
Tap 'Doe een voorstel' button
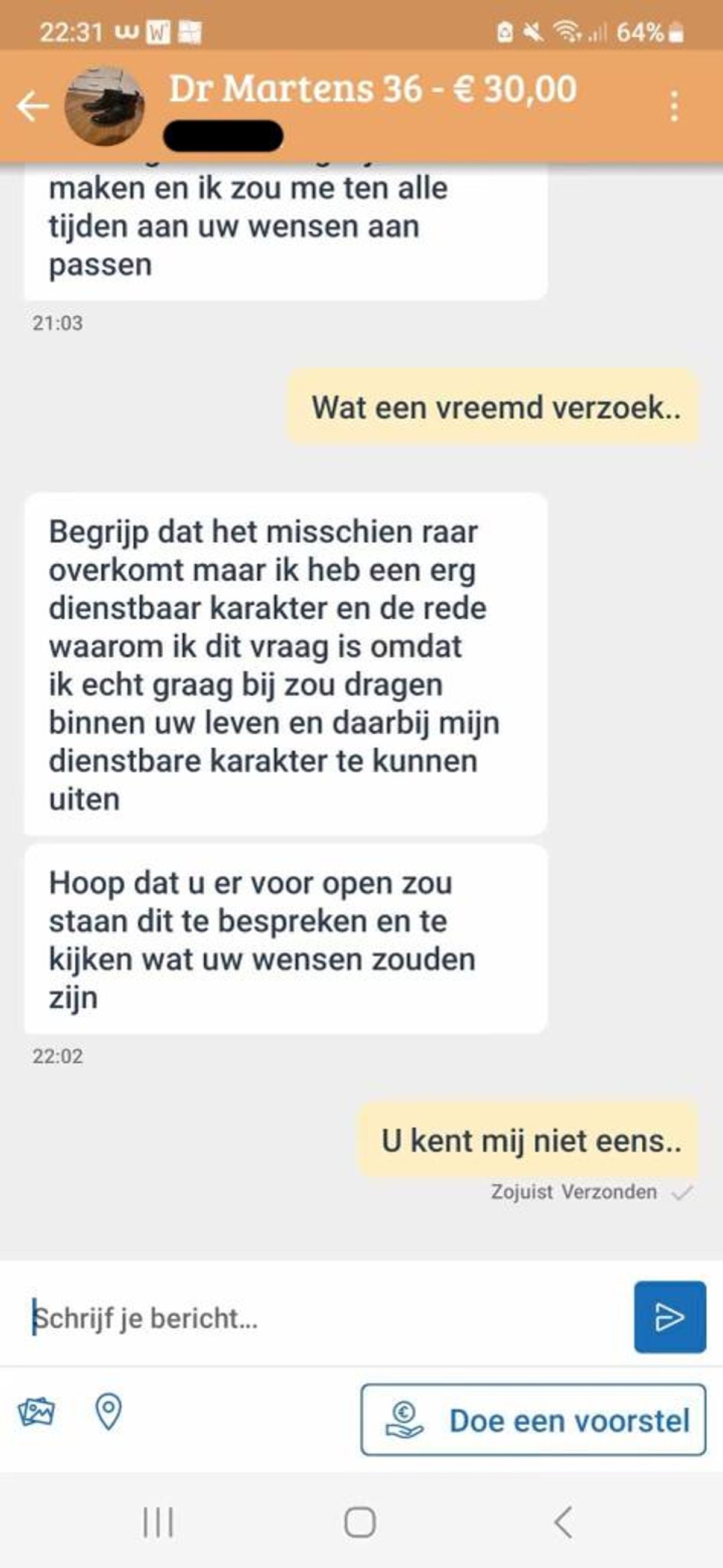point(533,1420)
